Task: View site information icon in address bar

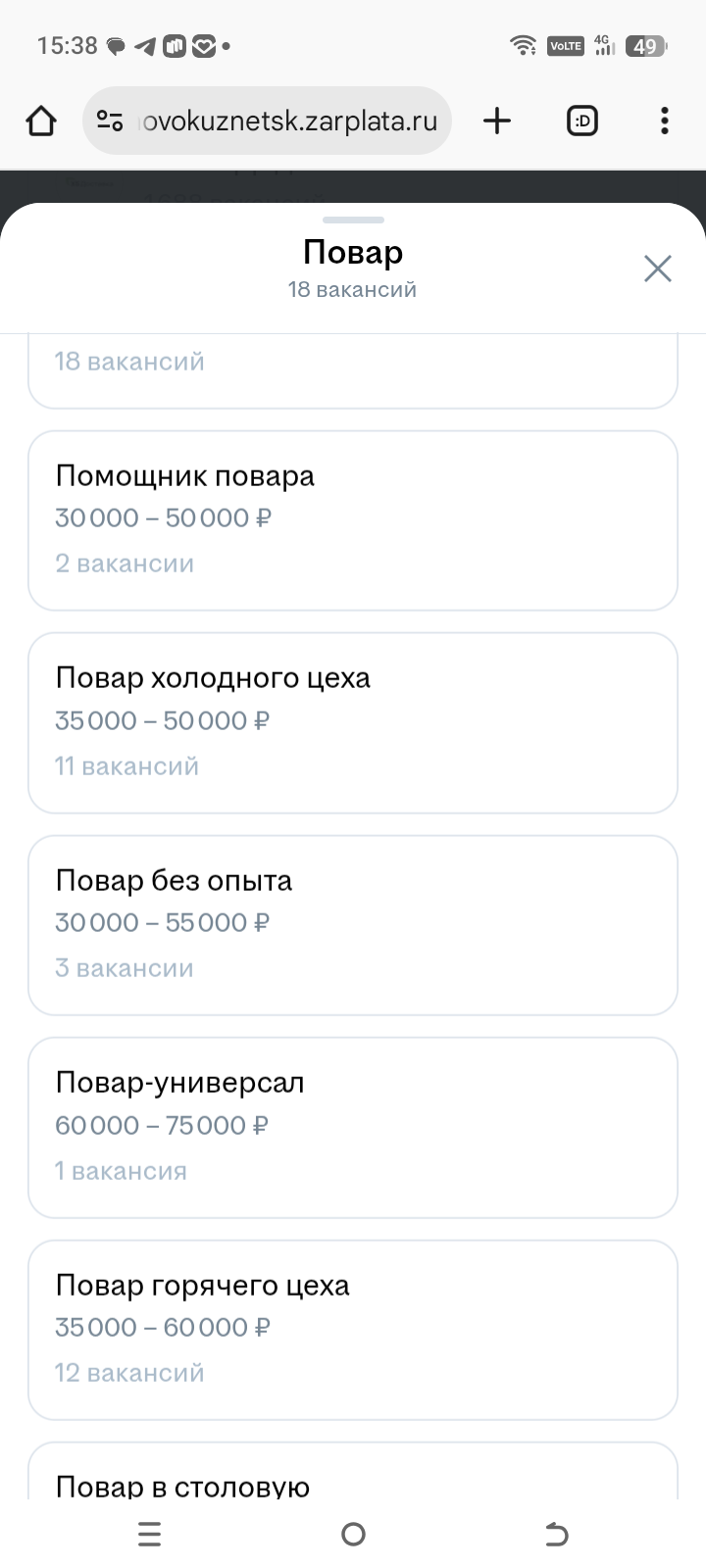Action: [110, 122]
